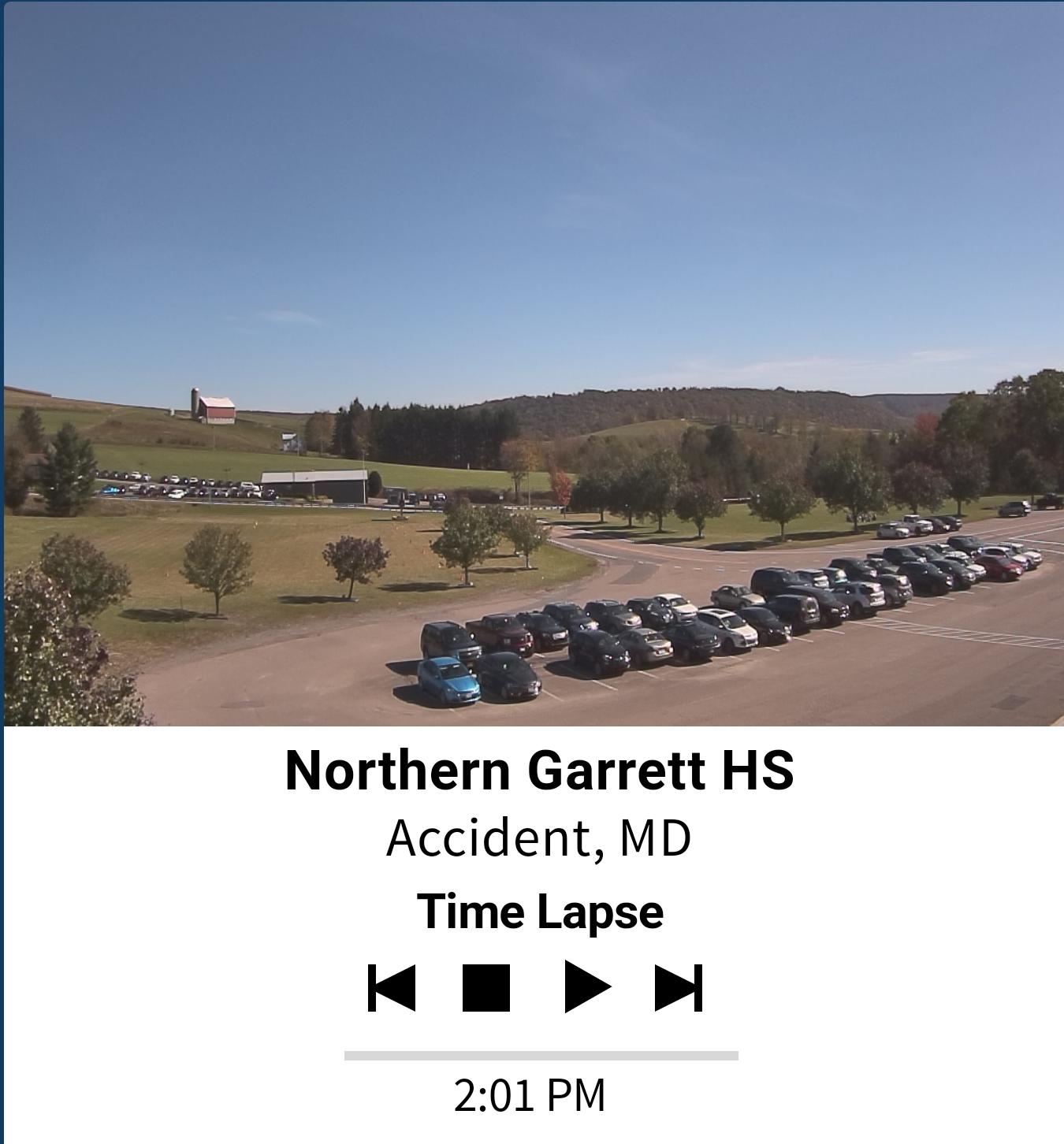Image resolution: width=1064 pixels, height=1144 pixels.
Task: Stop the time lapse playback
Action: [485, 987]
